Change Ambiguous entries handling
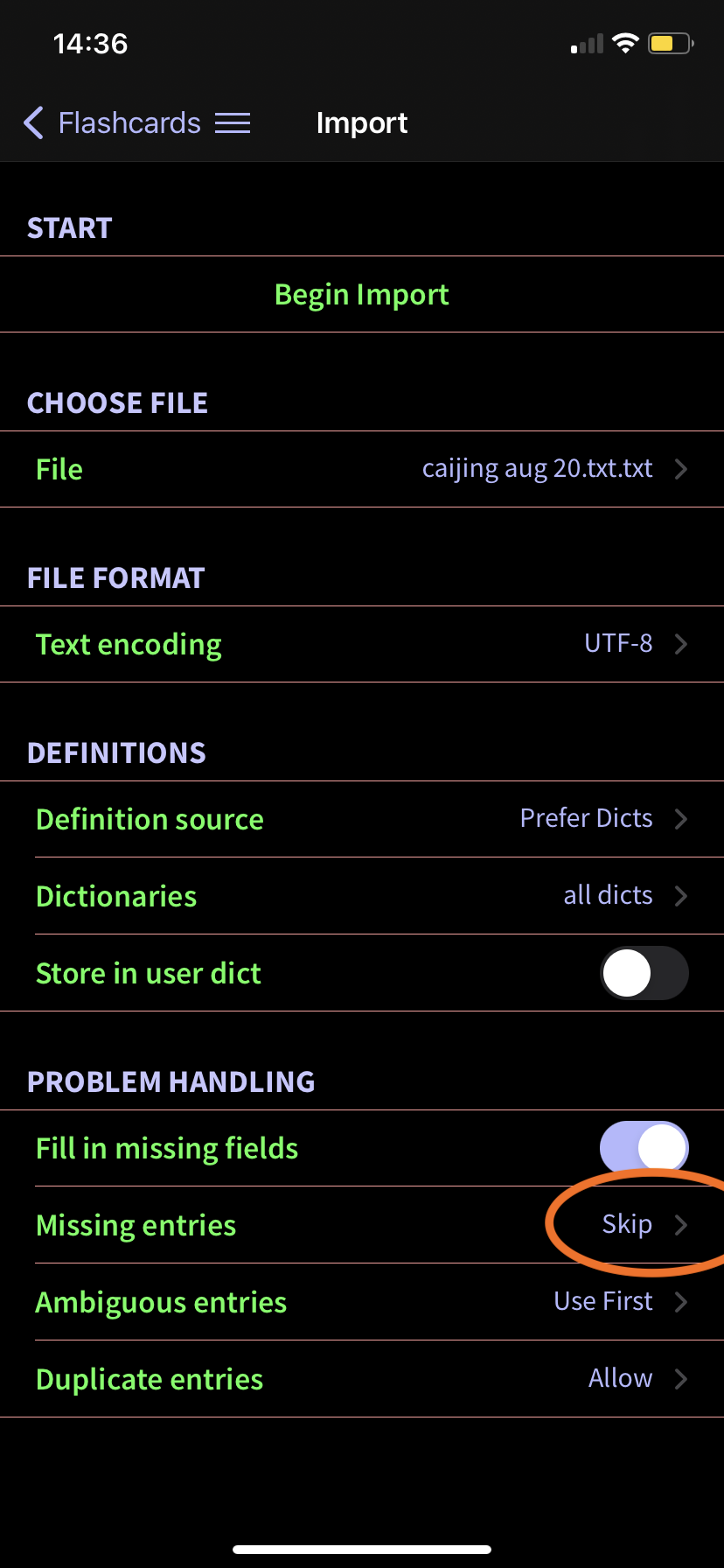 (x=362, y=1302)
